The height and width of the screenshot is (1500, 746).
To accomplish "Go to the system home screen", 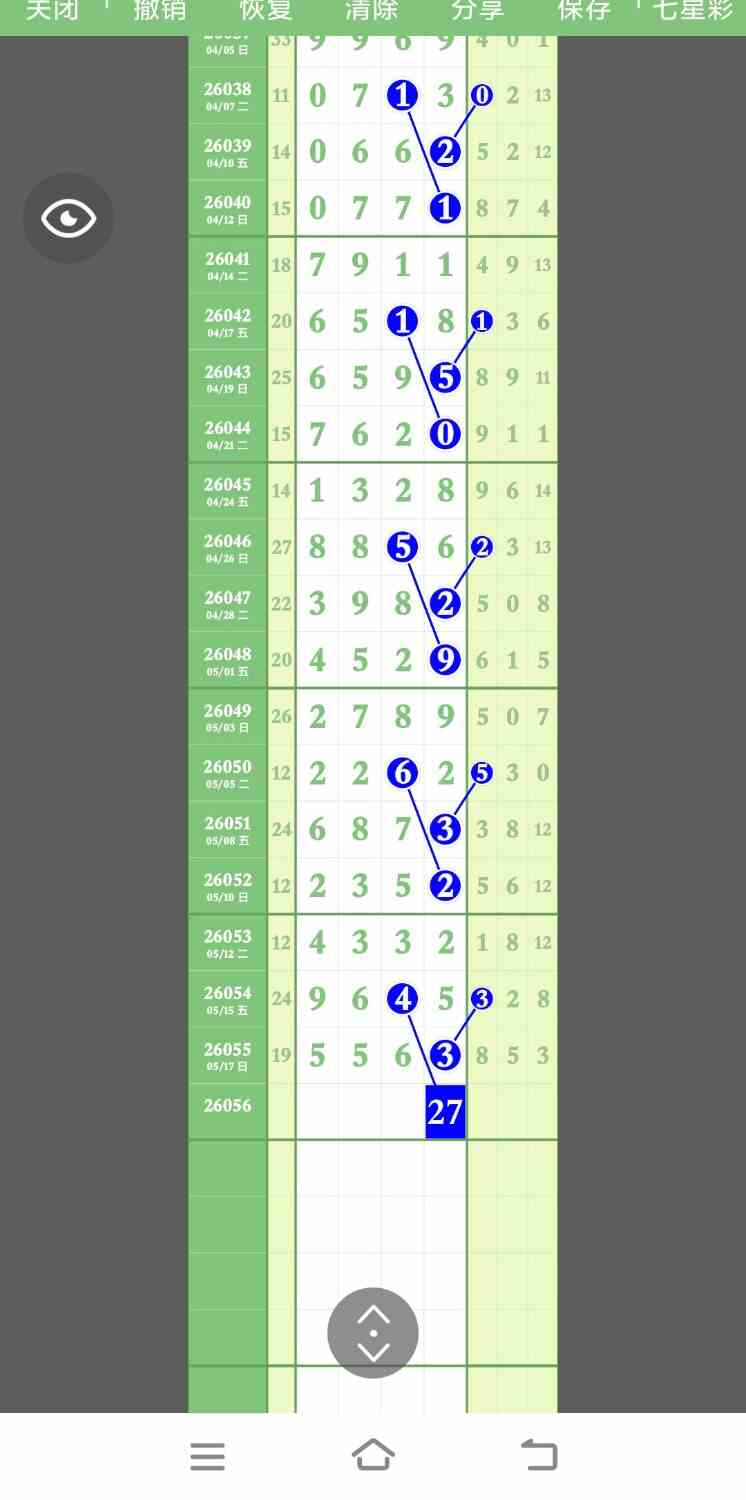I will [x=373, y=1455].
